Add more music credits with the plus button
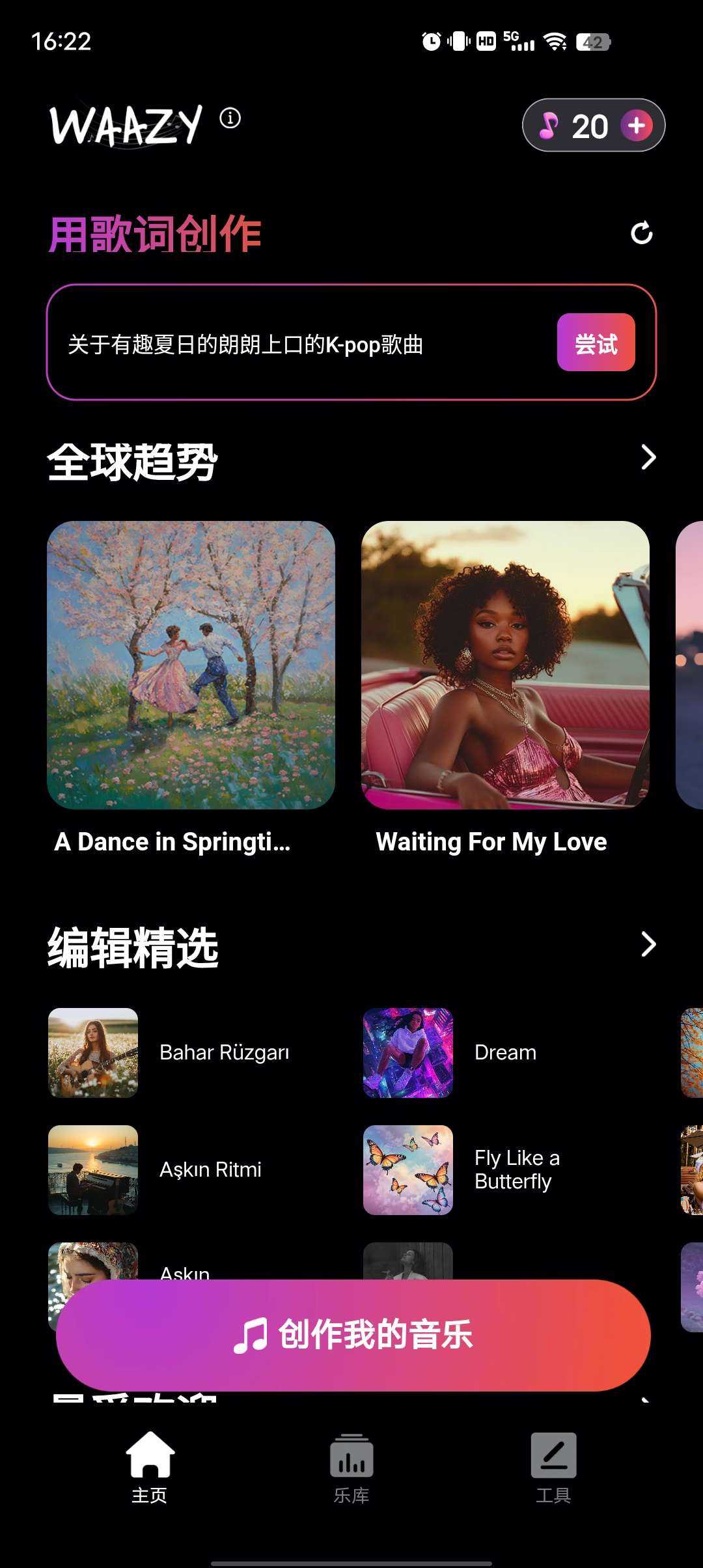The image size is (703, 1568). [636, 126]
